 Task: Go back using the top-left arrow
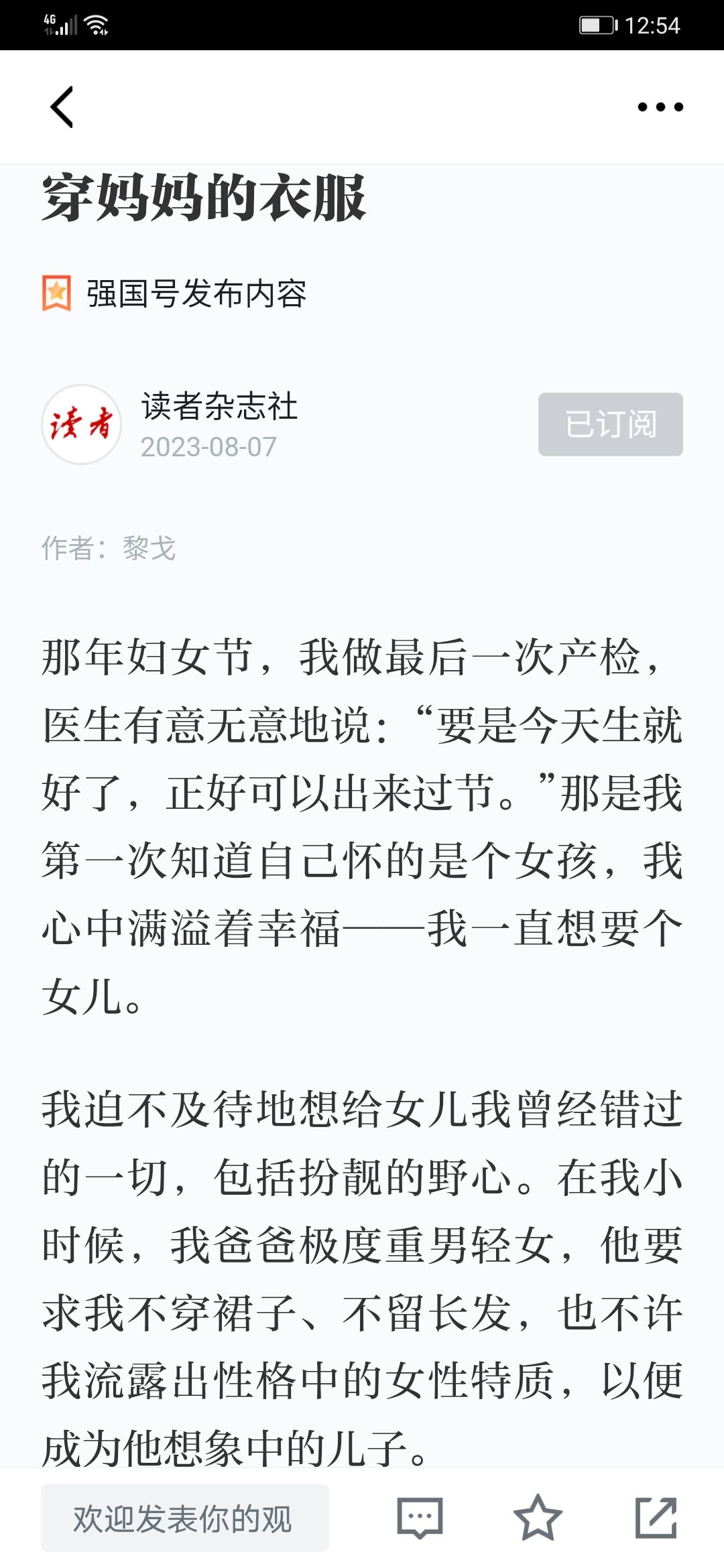(x=62, y=107)
